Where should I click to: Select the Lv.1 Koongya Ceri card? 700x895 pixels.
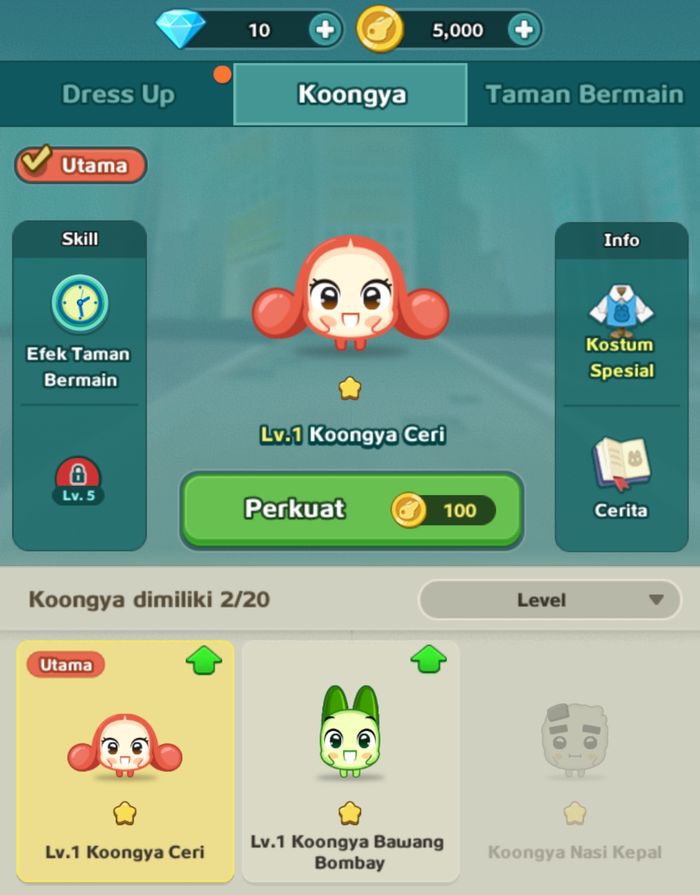coord(125,760)
